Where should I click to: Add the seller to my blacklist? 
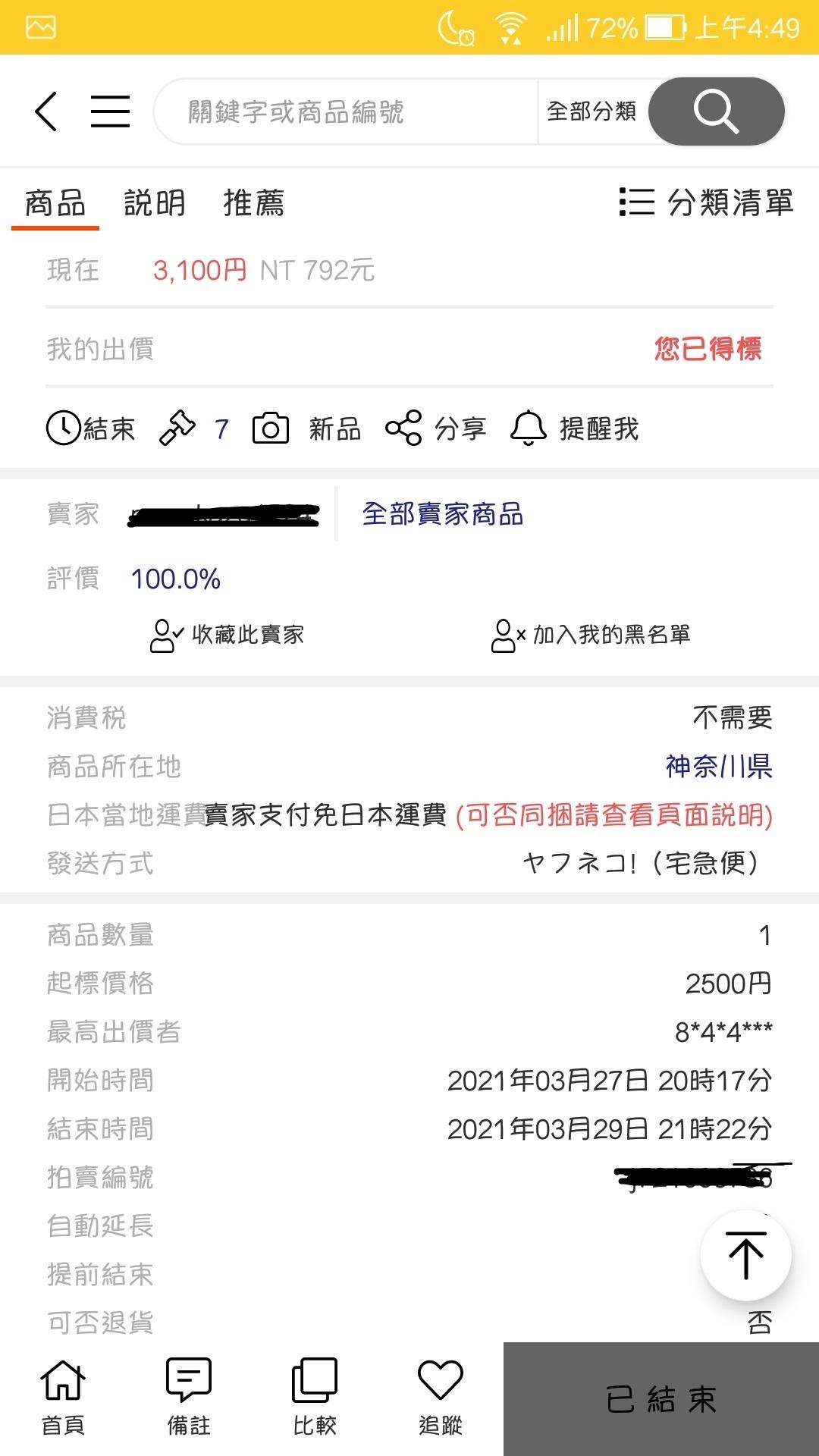point(591,635)
